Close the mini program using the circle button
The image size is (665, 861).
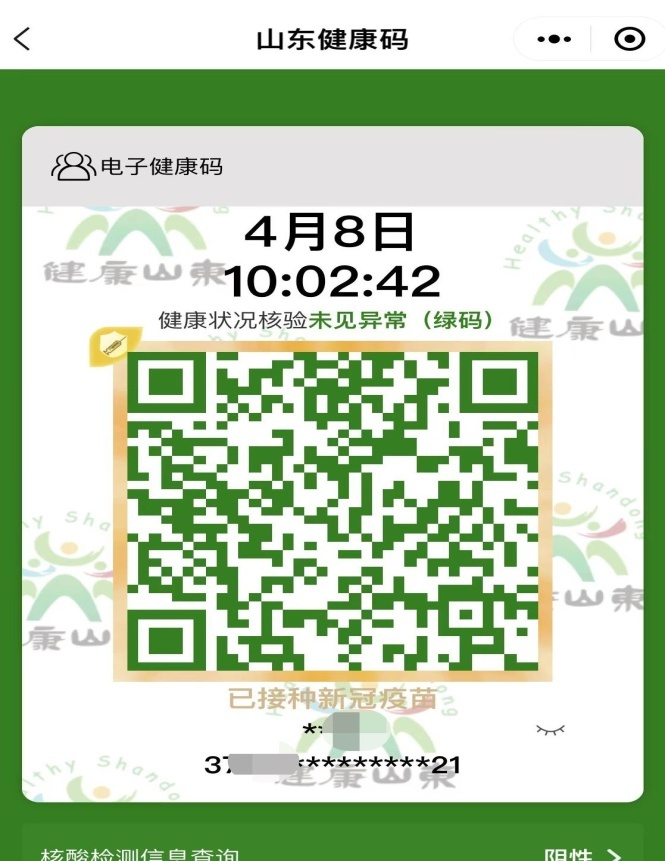point(629,40)
